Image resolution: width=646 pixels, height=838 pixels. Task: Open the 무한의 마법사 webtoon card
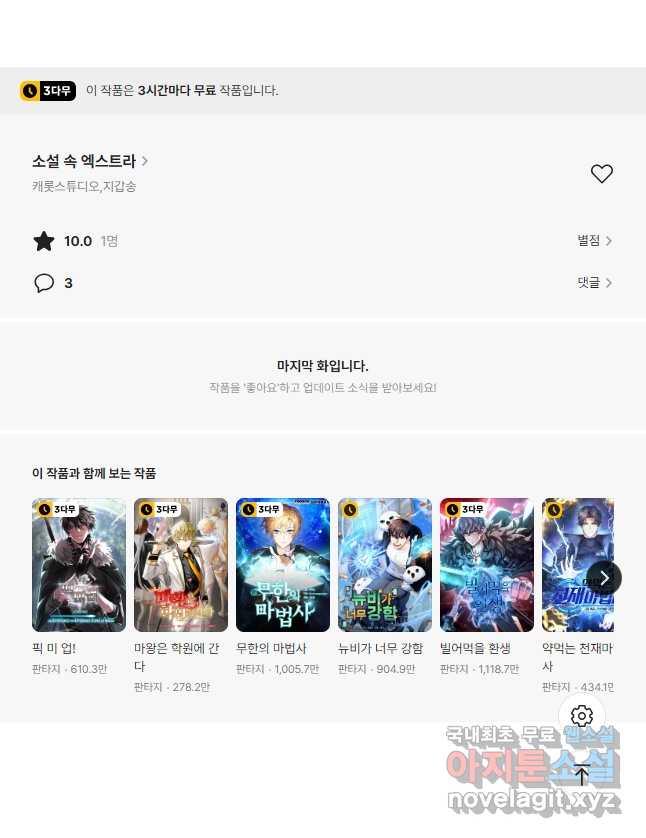pyautogui.click(x=283, y=565)
